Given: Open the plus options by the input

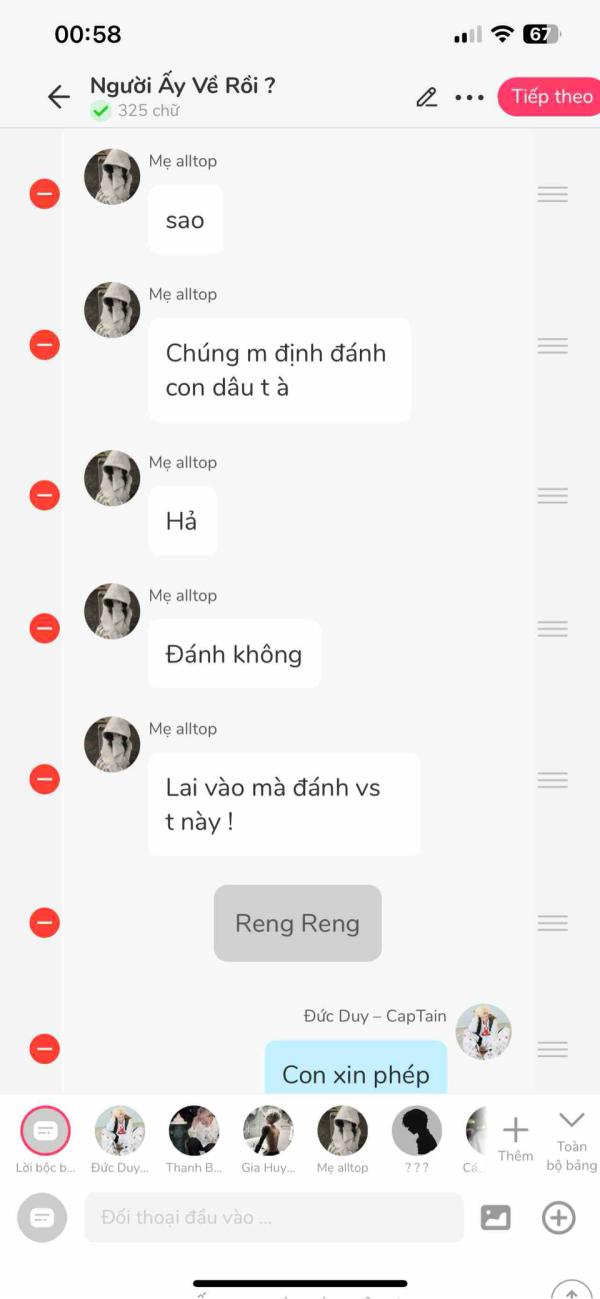Looking at the screenshot, I should [558, 1217].
